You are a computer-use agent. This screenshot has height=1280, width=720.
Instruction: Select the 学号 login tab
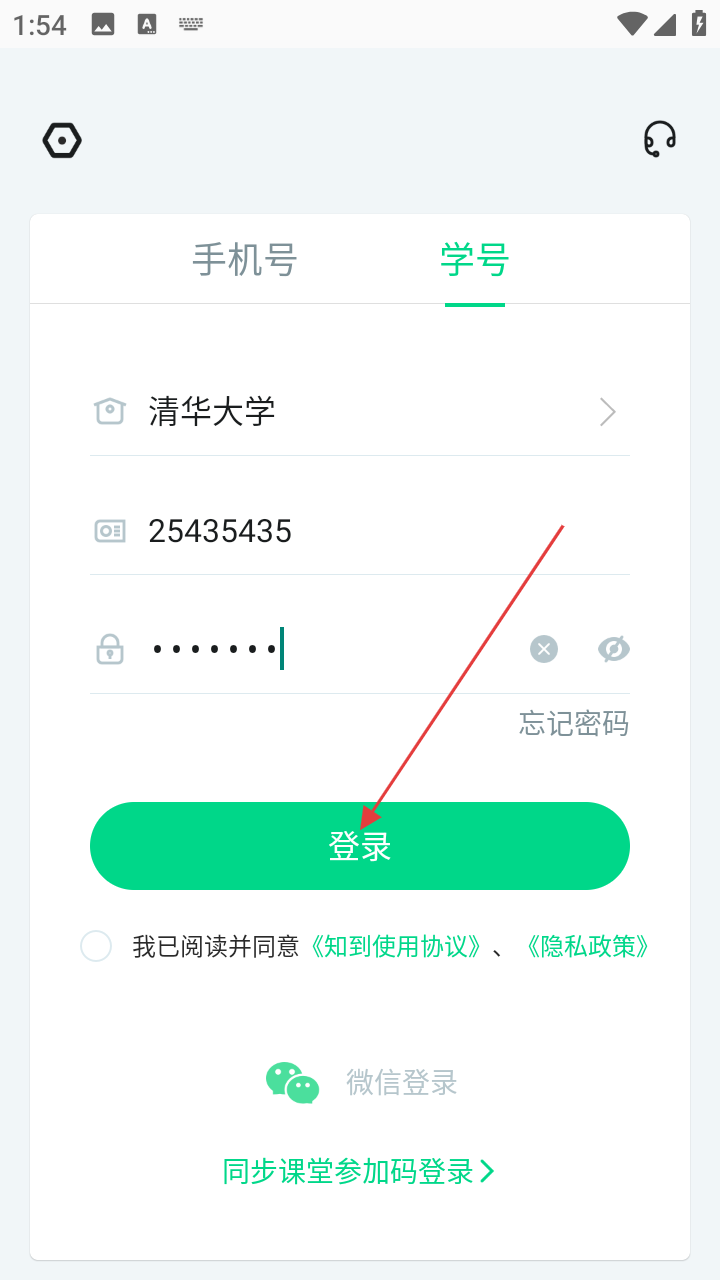(x=475, y=260)
